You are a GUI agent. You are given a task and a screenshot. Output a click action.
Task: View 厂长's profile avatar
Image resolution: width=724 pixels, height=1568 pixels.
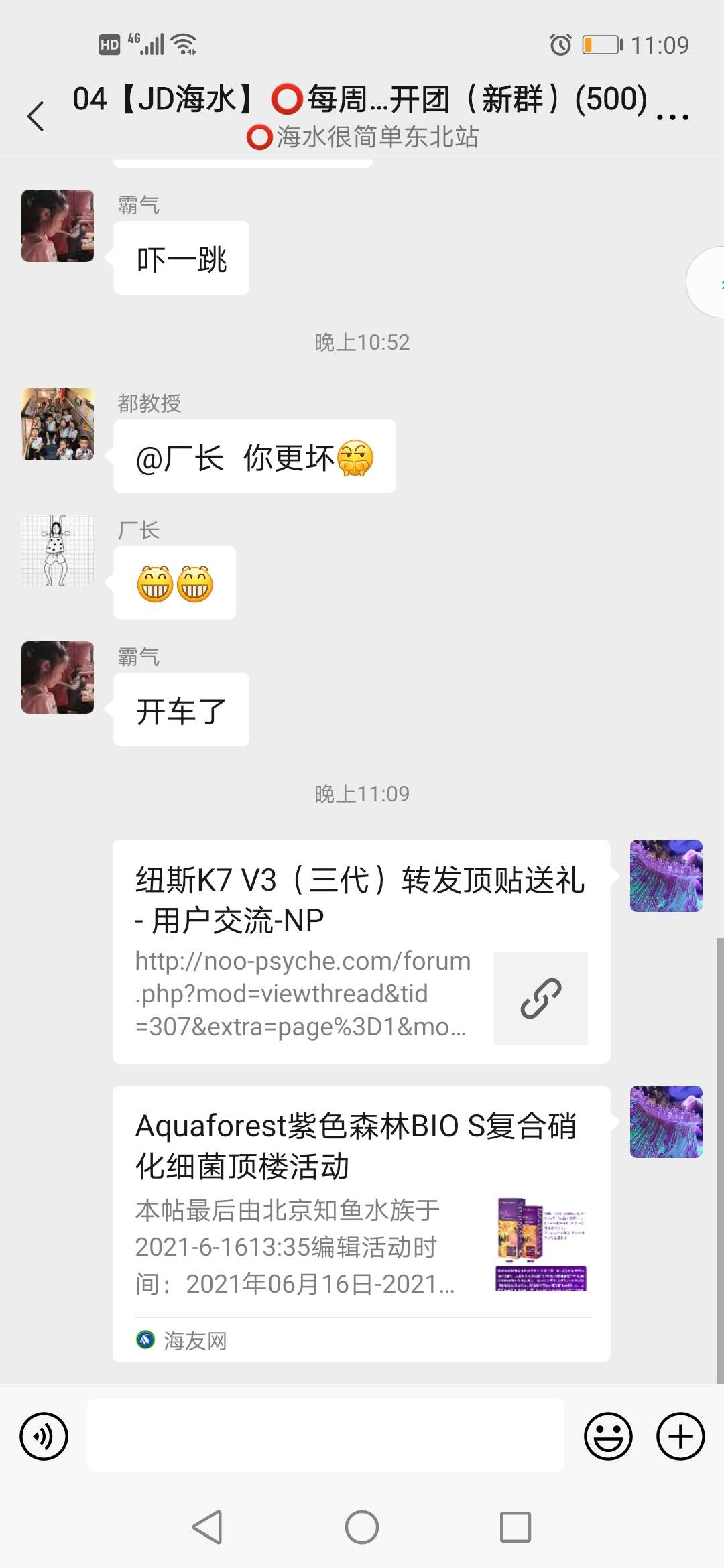point(58,551)
